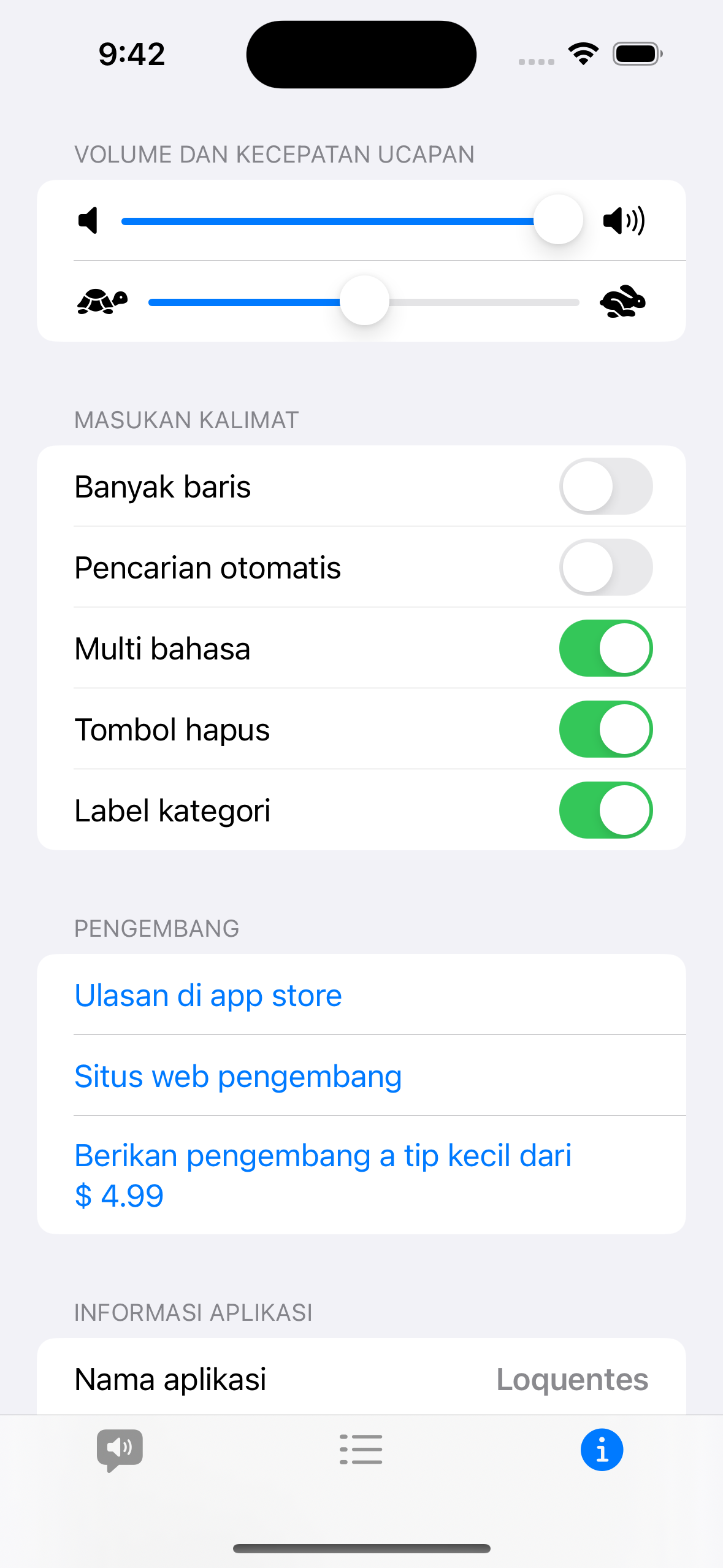Give the developer a $4.99 tip
The width and height of the screenshot is (723, 1568).
pos(323,1175)
